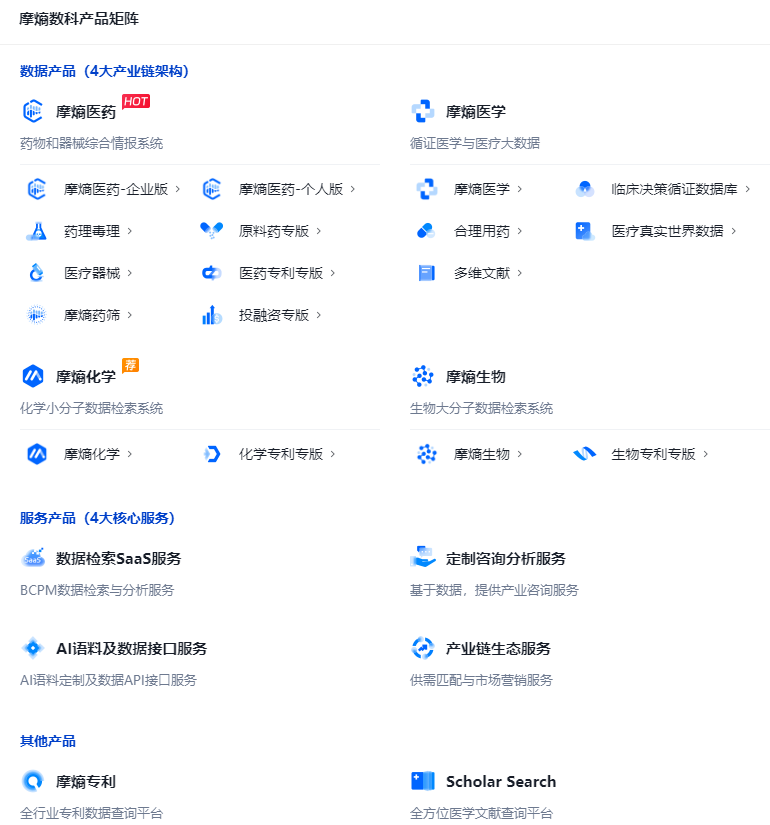The image size is (770, 825).
Task: Open 临床决策循证数据库
Action: tap(674, 189)
